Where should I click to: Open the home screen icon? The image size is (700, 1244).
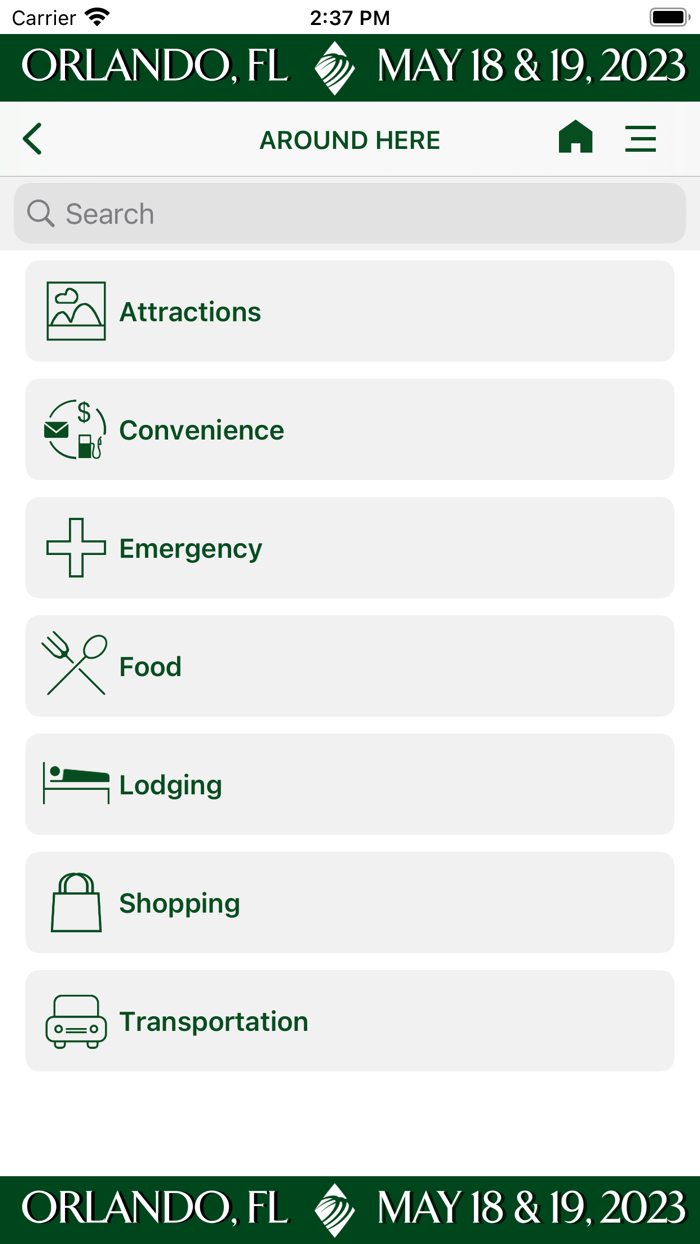(x=575, y=138)
